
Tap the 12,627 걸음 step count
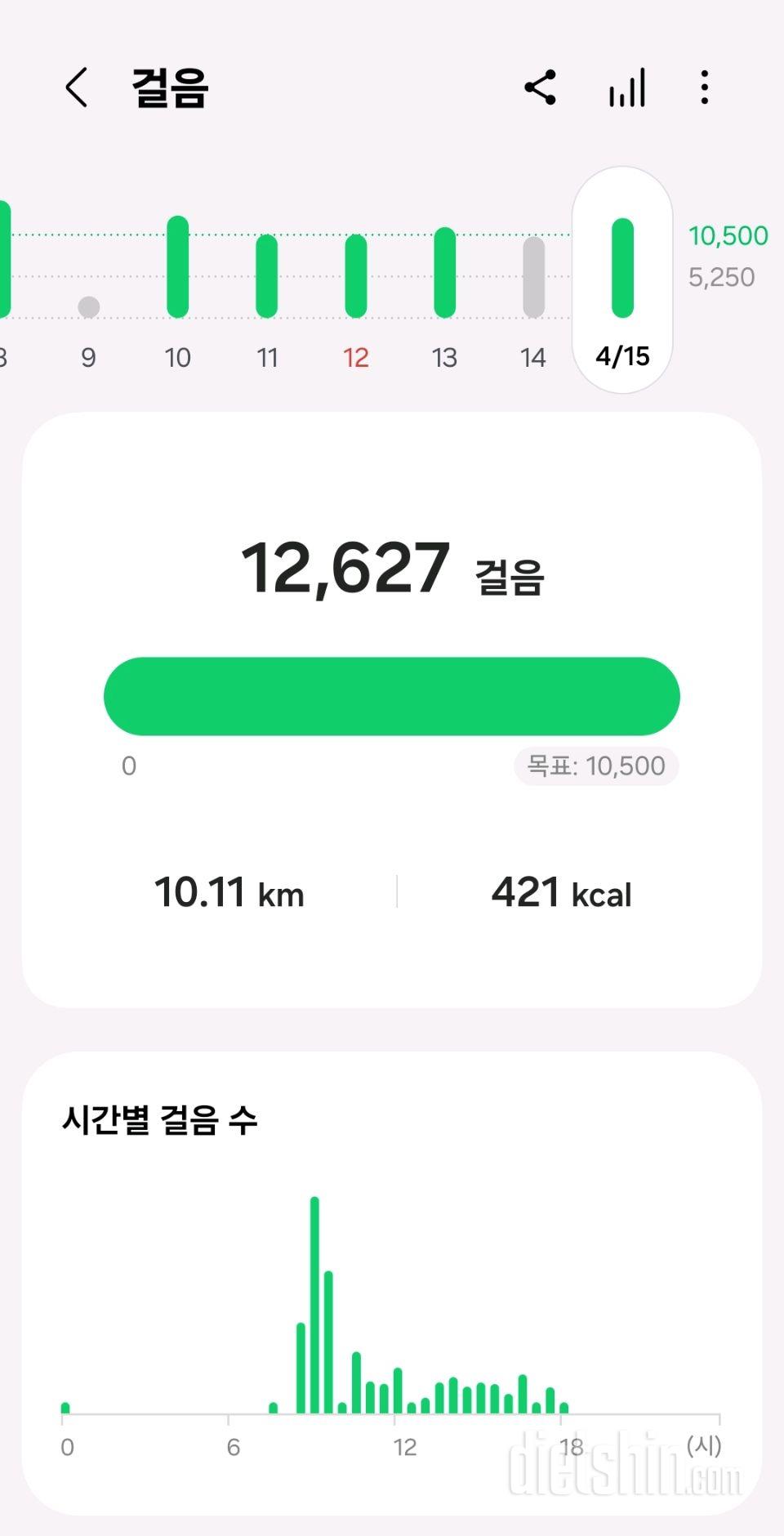pyautogui.click(x=392, y=569)
